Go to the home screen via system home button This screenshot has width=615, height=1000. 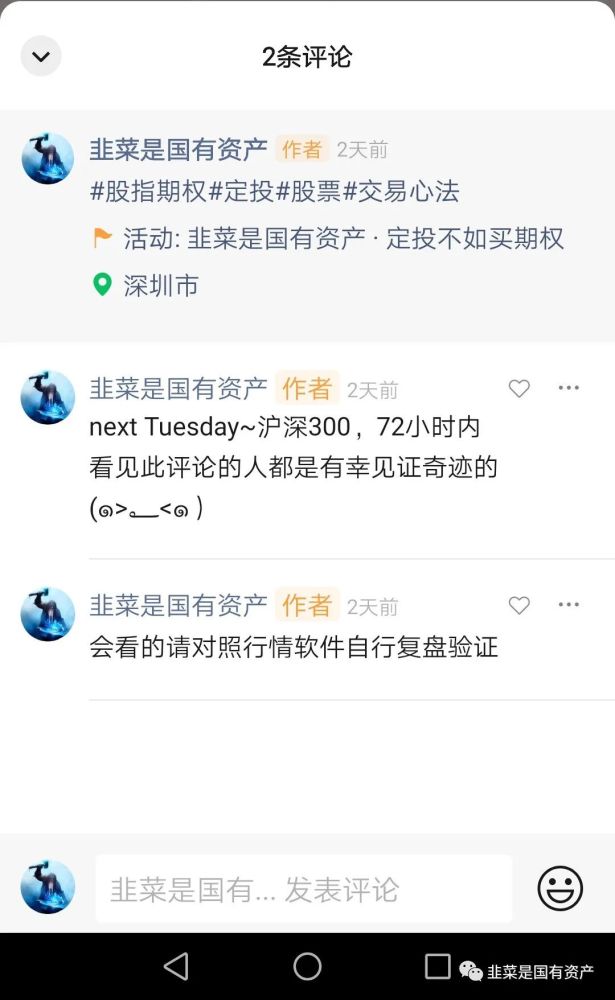pos(307,966)
